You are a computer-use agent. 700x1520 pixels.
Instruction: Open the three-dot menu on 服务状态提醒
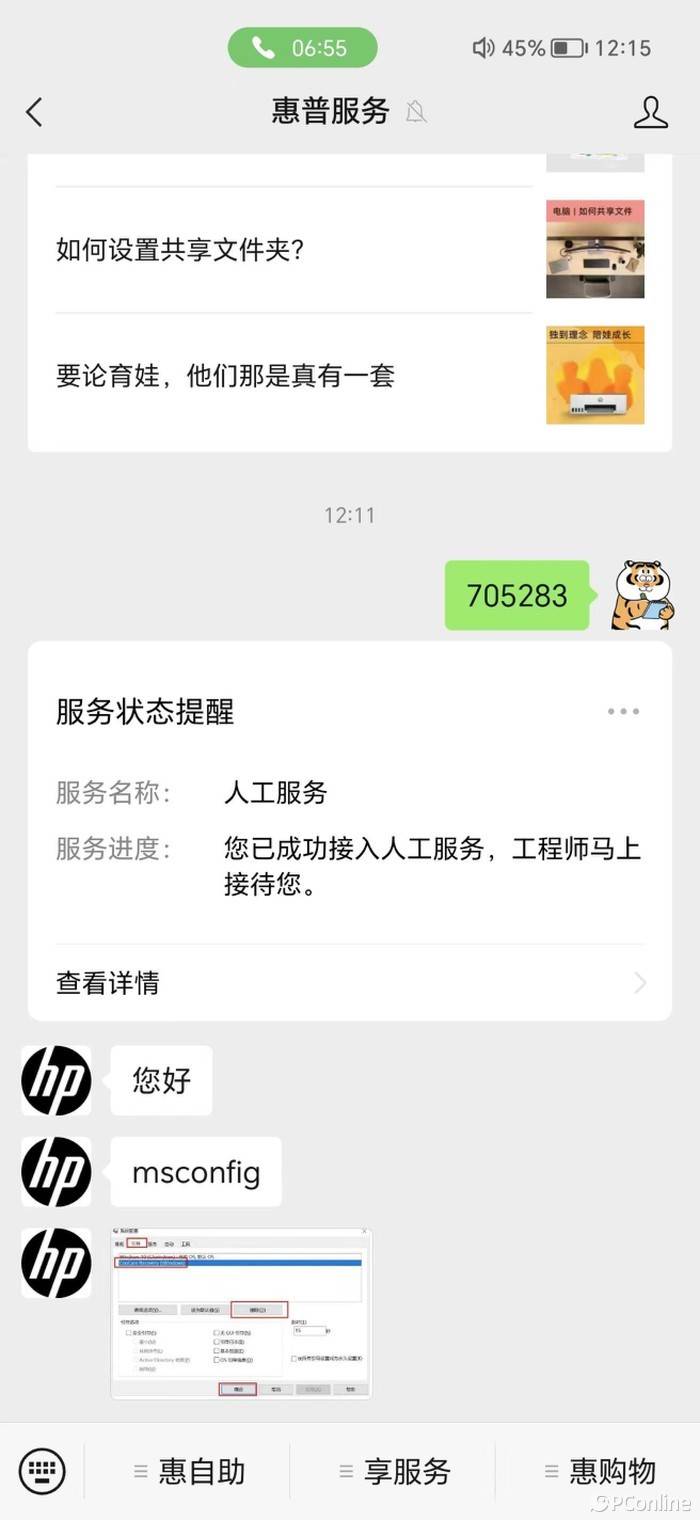point(622,712)
